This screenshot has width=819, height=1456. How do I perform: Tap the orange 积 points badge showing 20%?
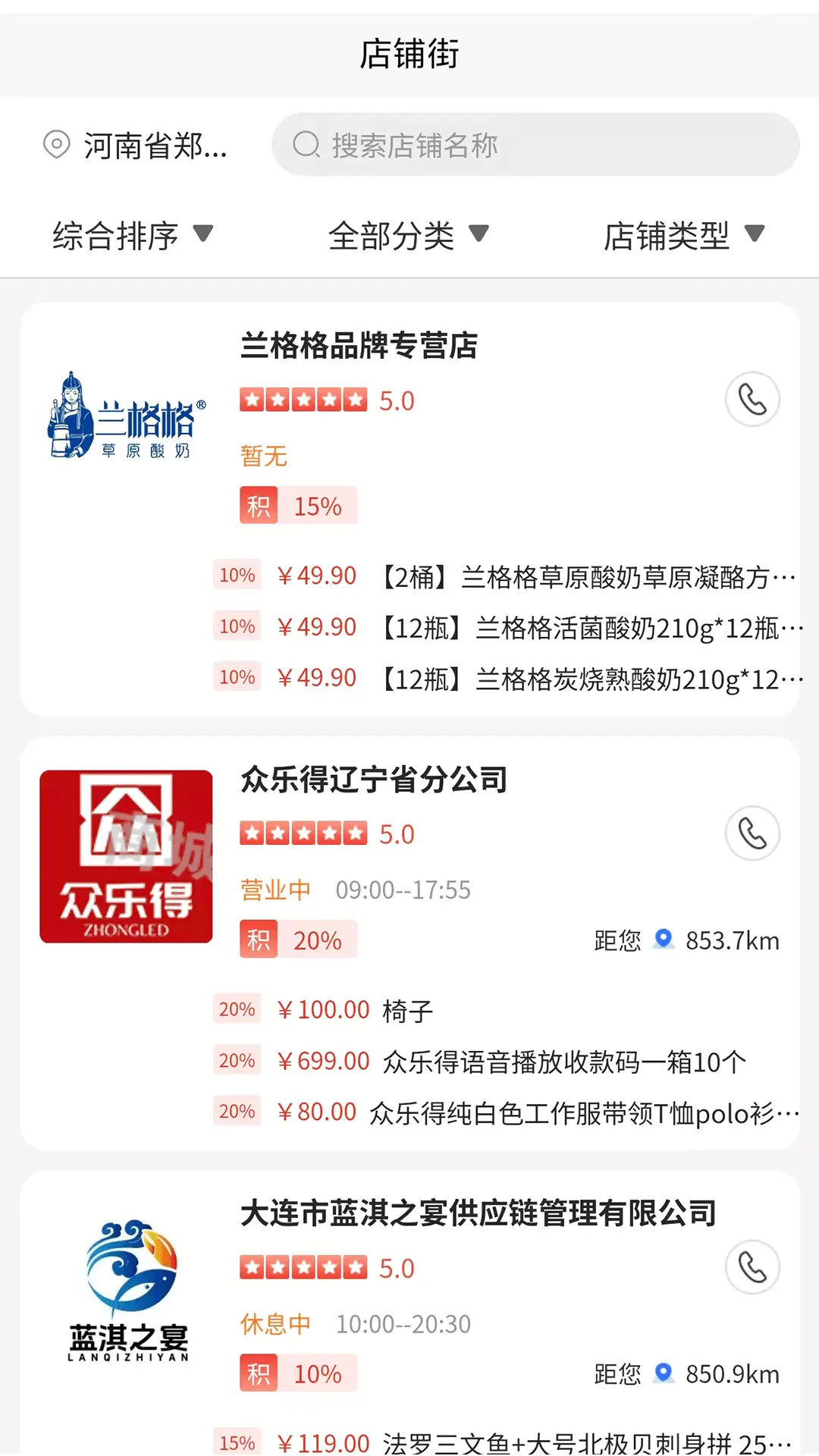pos(297,940)
